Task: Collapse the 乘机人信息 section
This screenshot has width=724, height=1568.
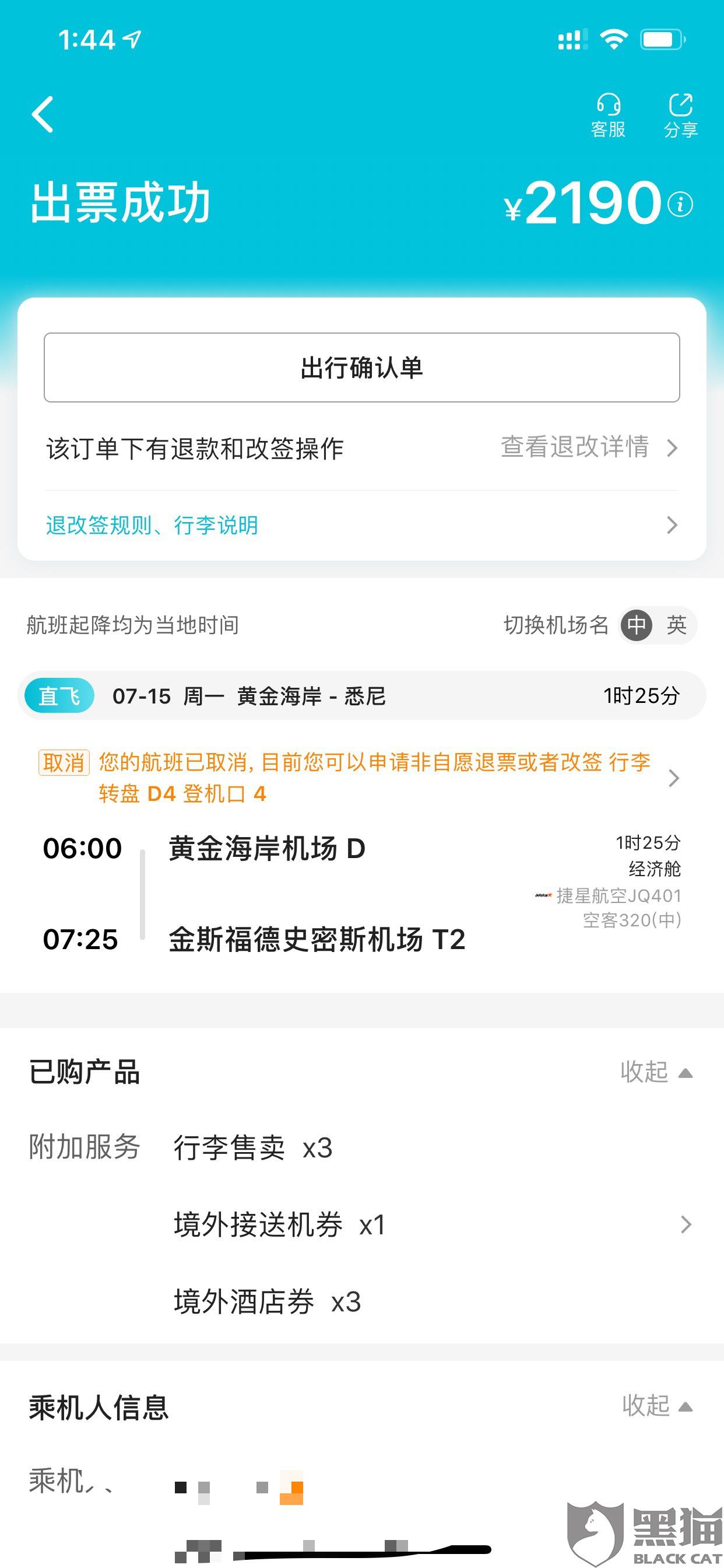Action: coord(656,1406)
